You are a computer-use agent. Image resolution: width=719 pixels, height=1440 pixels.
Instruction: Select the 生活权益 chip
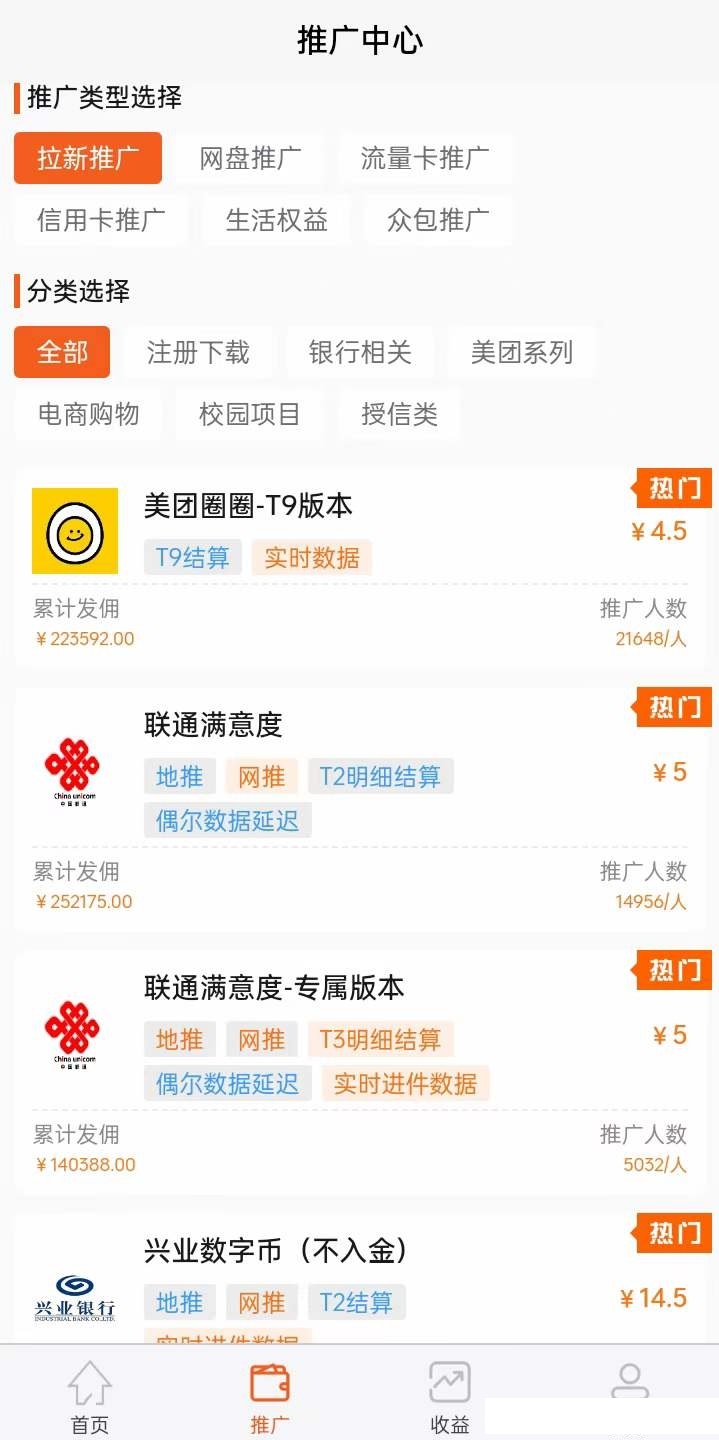[x=276, y=220]
